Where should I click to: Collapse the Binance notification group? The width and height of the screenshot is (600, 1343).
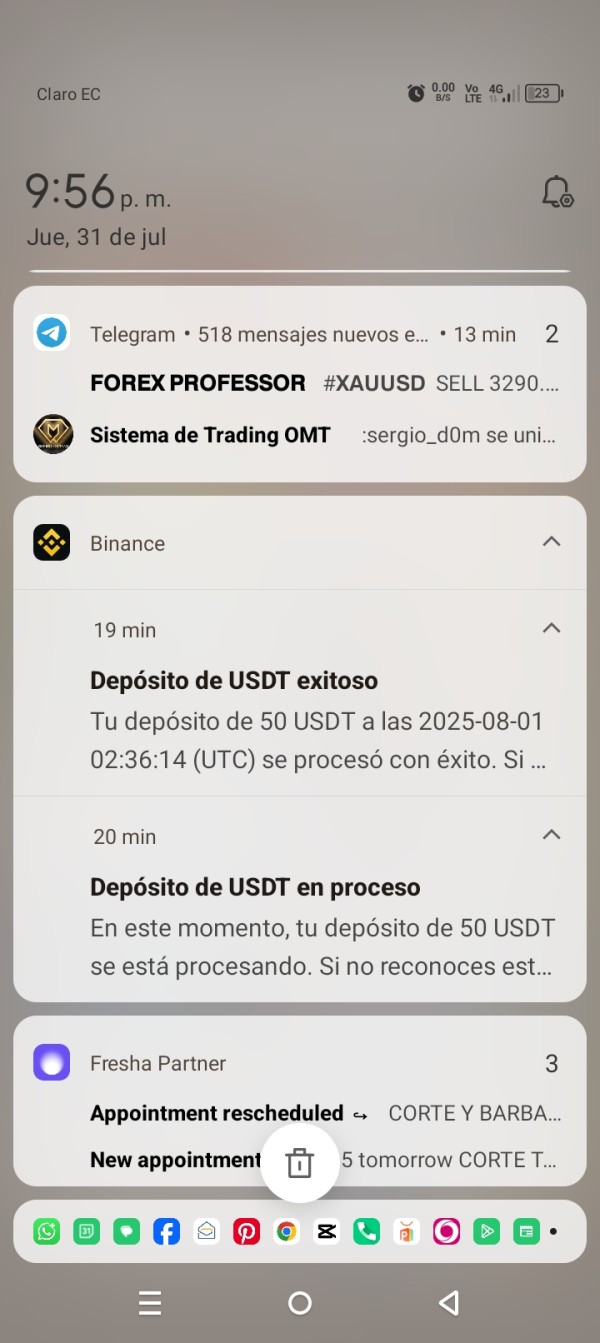[x=551, y=542]
